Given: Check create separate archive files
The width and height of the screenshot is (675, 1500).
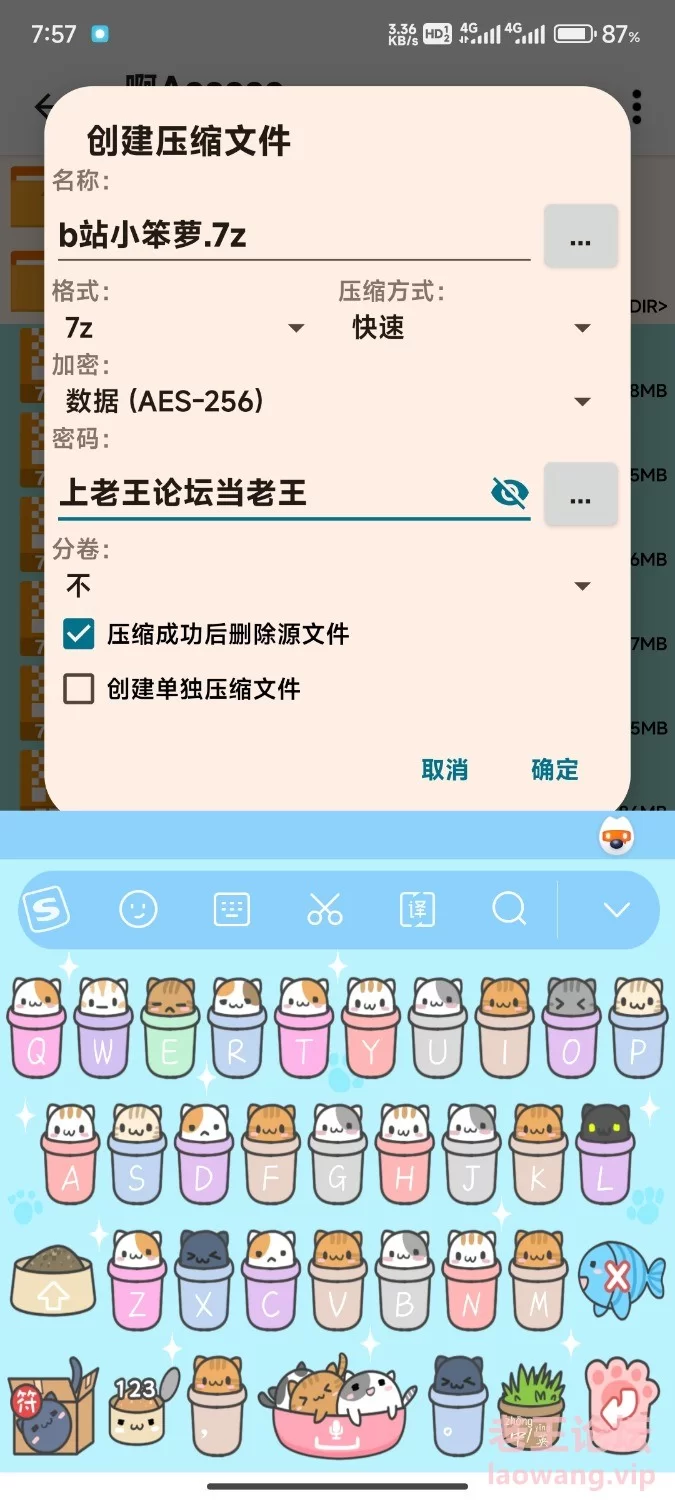Looking at the screenshot, I should coord(78,688).
